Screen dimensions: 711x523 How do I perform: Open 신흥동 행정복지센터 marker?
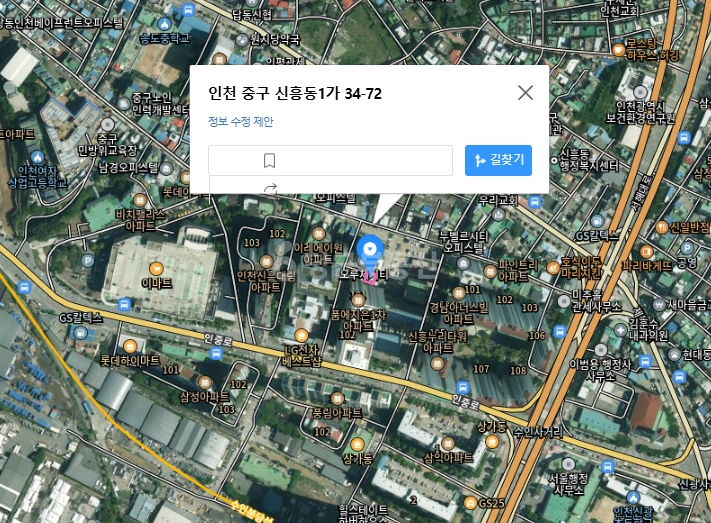click(554, 161)
